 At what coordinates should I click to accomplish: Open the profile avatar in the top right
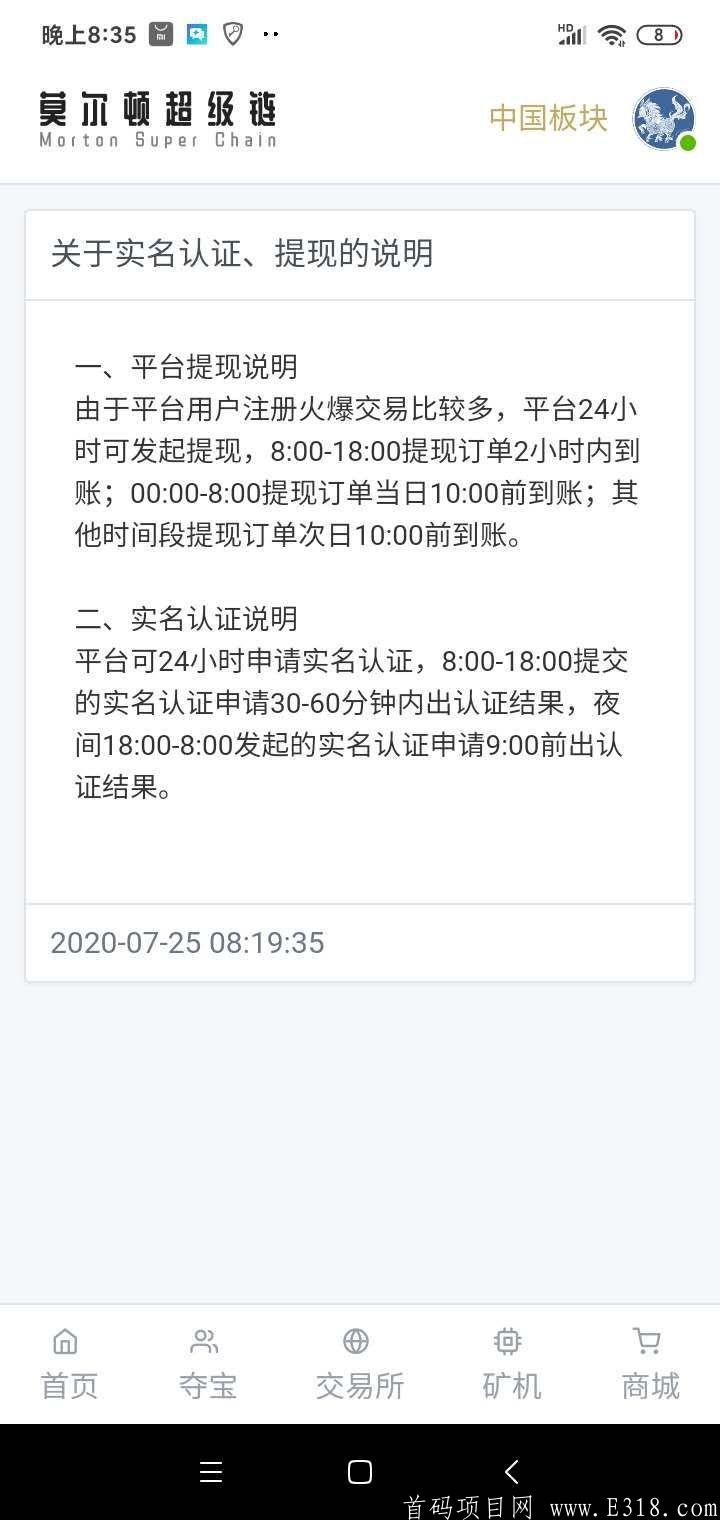coord(663,120)
